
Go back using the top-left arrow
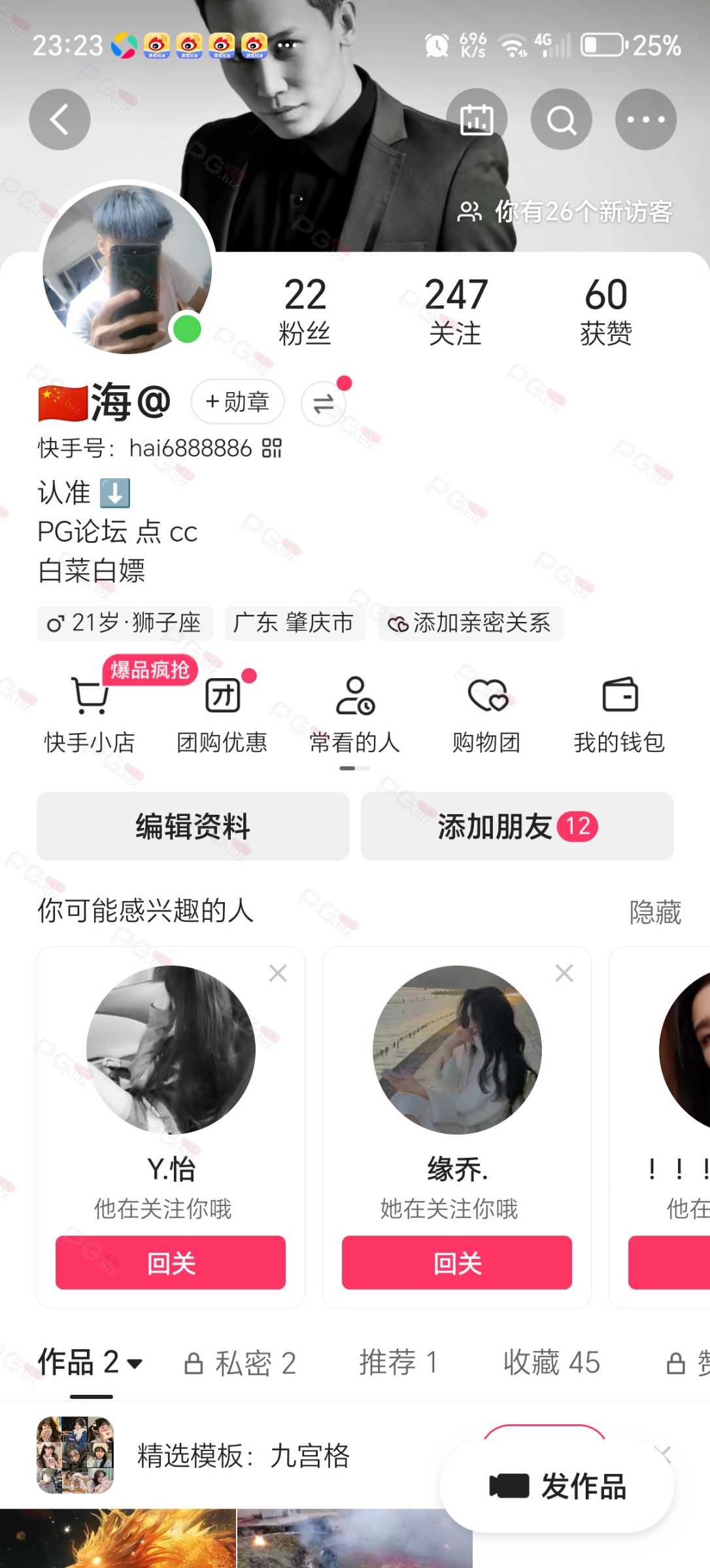[59, 120]
